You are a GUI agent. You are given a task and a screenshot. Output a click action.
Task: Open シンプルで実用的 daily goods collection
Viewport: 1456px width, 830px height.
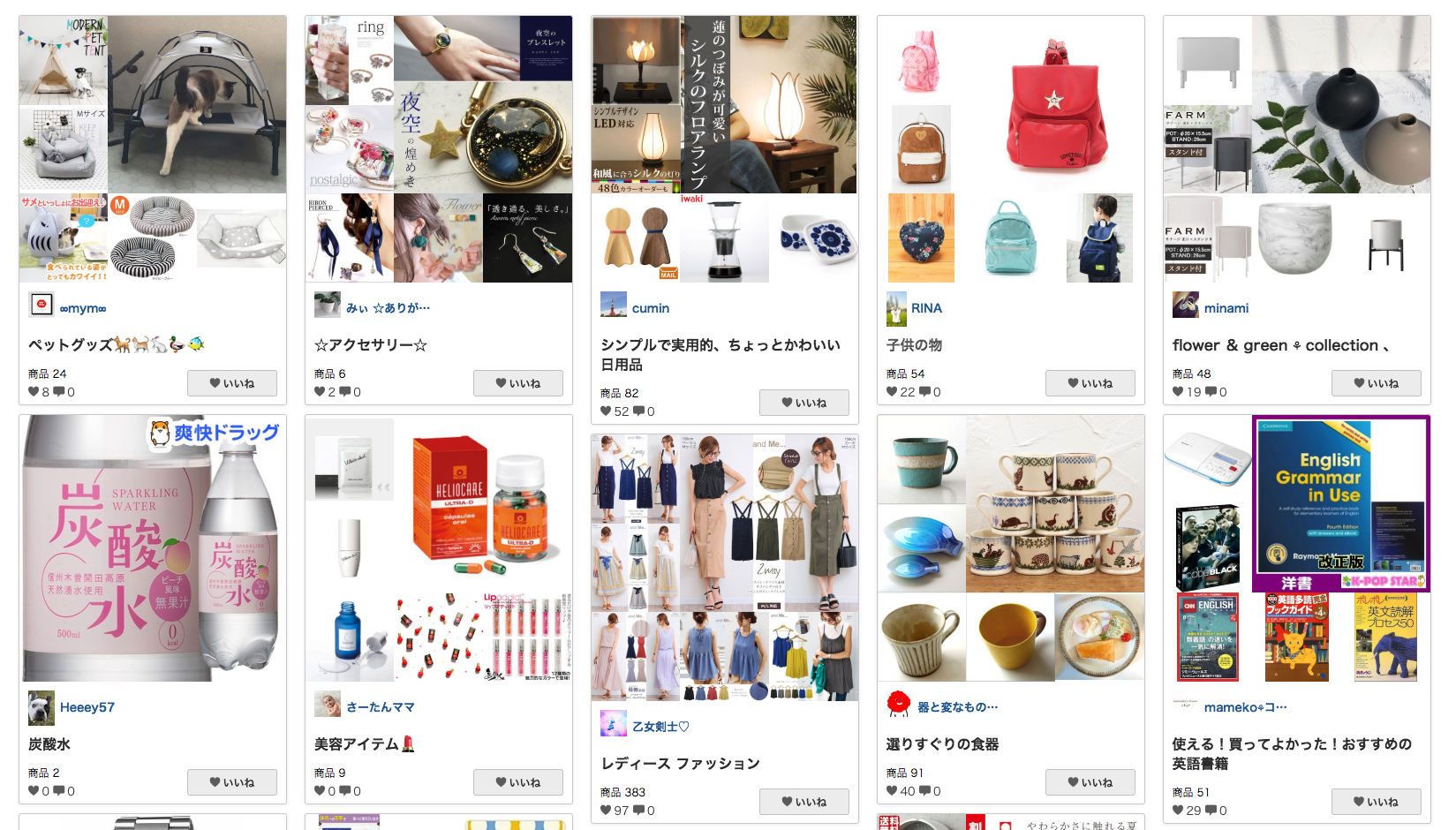[720, 354]
